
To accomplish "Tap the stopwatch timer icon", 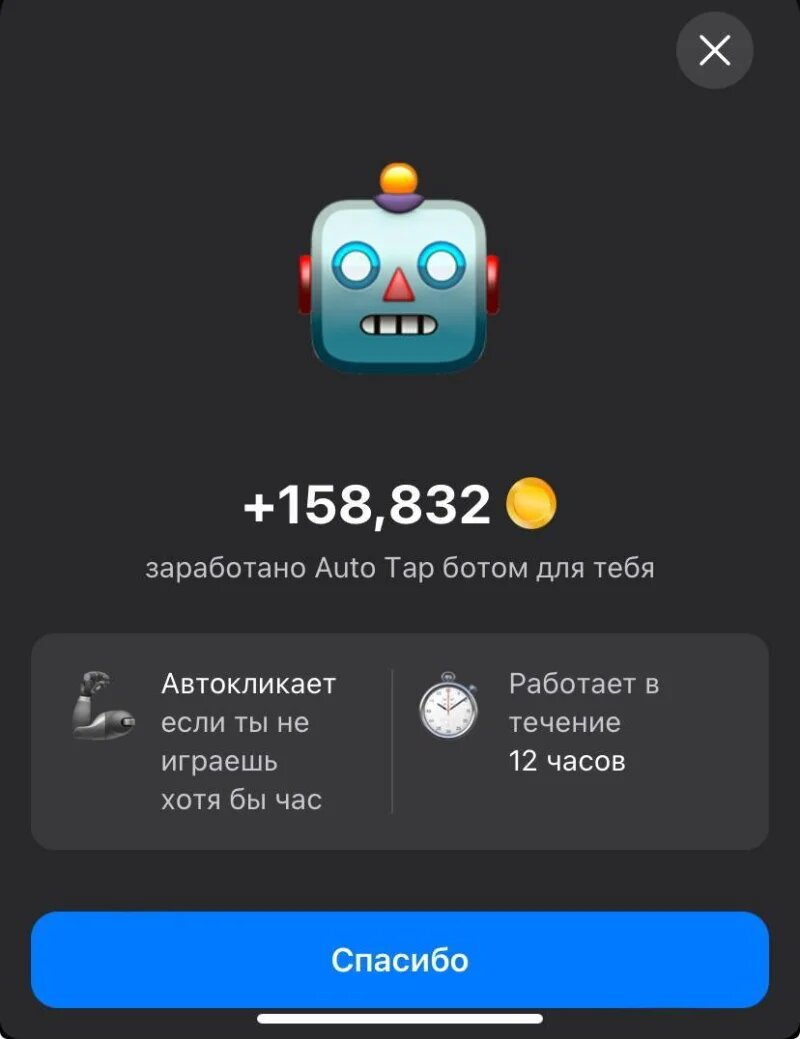I will click(x=450, y=706).
